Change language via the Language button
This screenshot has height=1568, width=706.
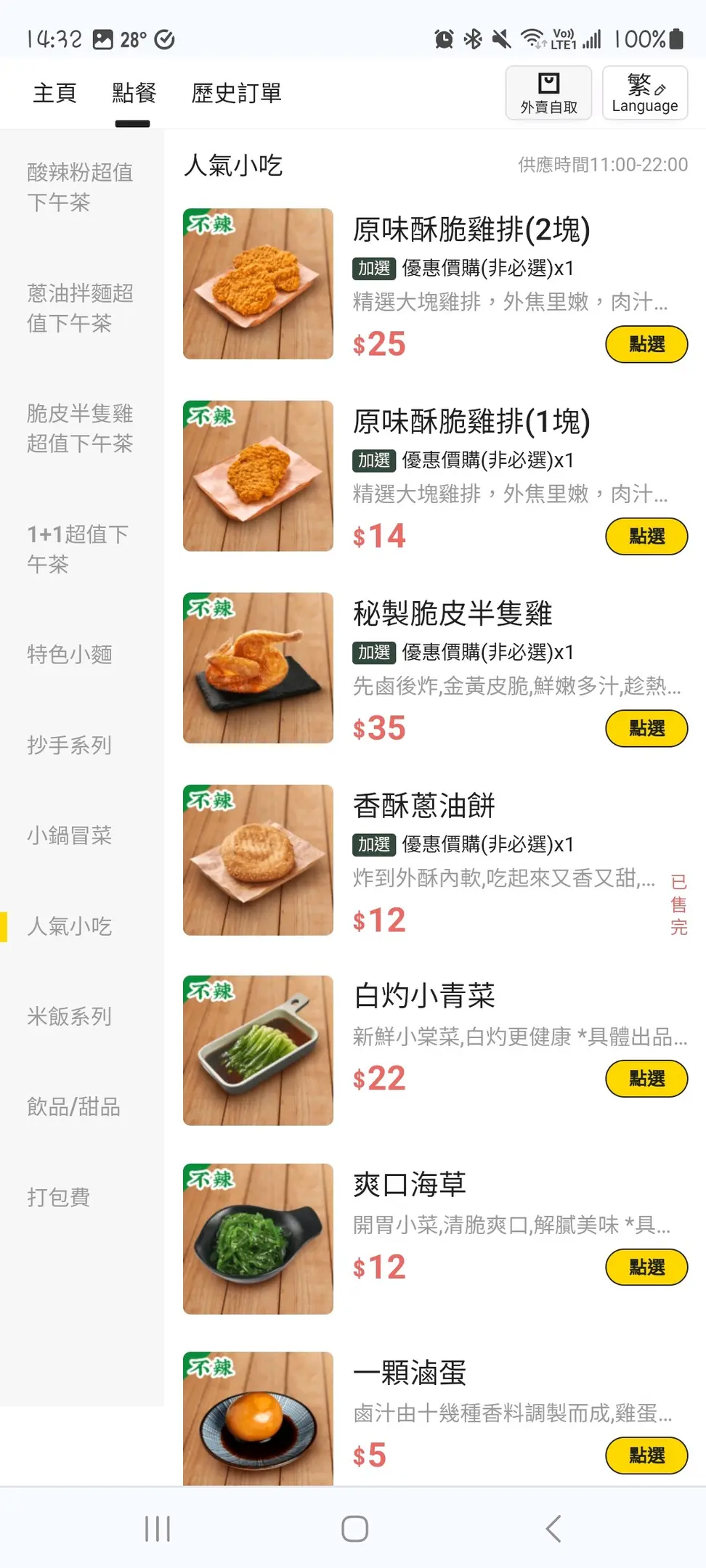[x=644, y=93]
